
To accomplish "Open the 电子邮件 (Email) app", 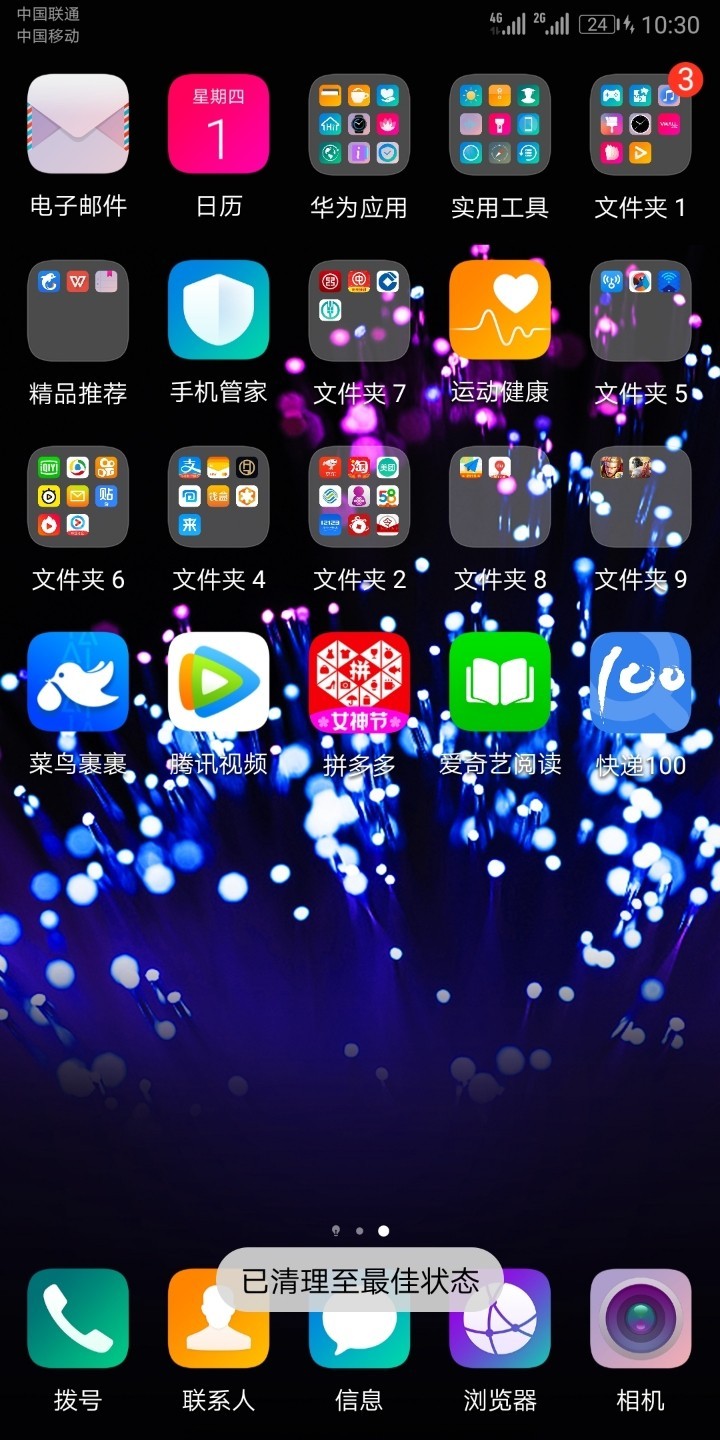I will (77, 124).
